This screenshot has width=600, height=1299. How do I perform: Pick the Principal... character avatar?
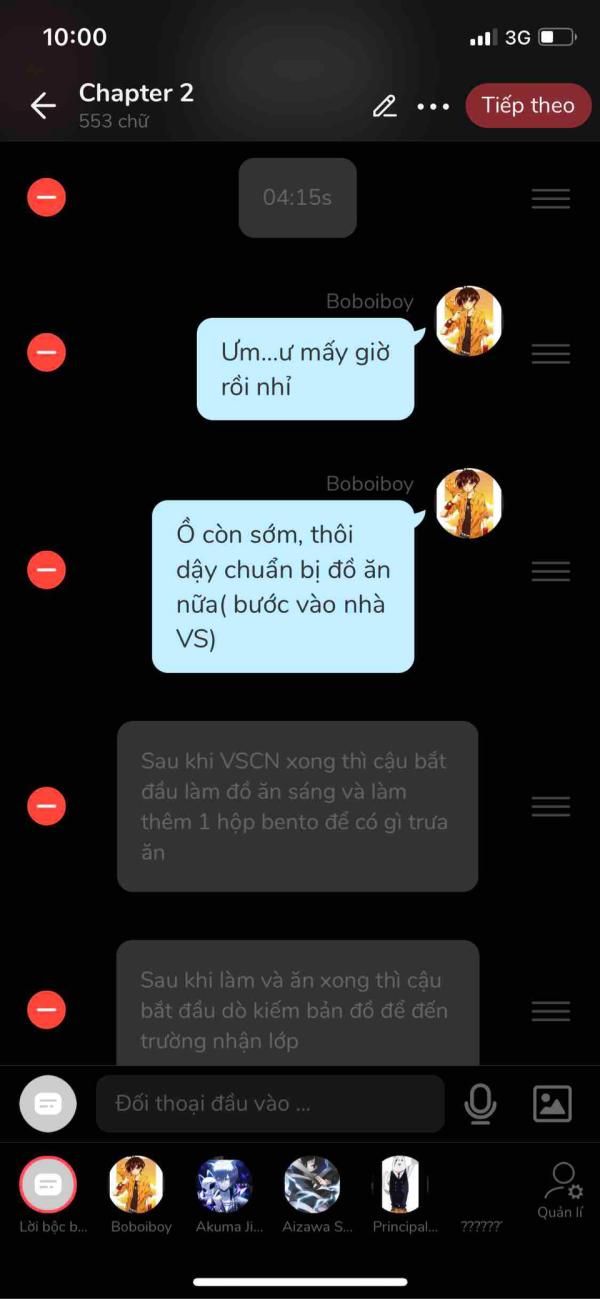pyautogui.click(x=401, y=1186)
